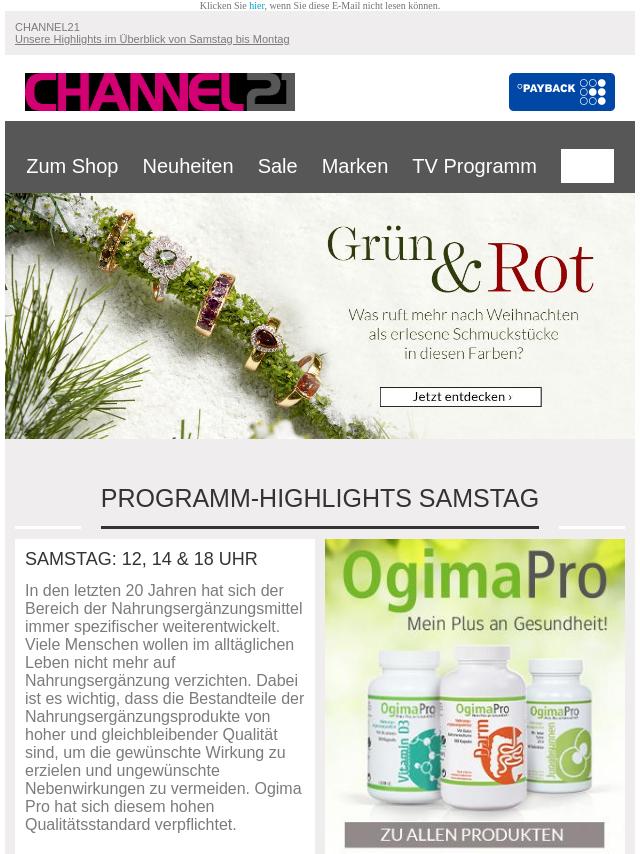Open the Channel21 header logo link

160,92
